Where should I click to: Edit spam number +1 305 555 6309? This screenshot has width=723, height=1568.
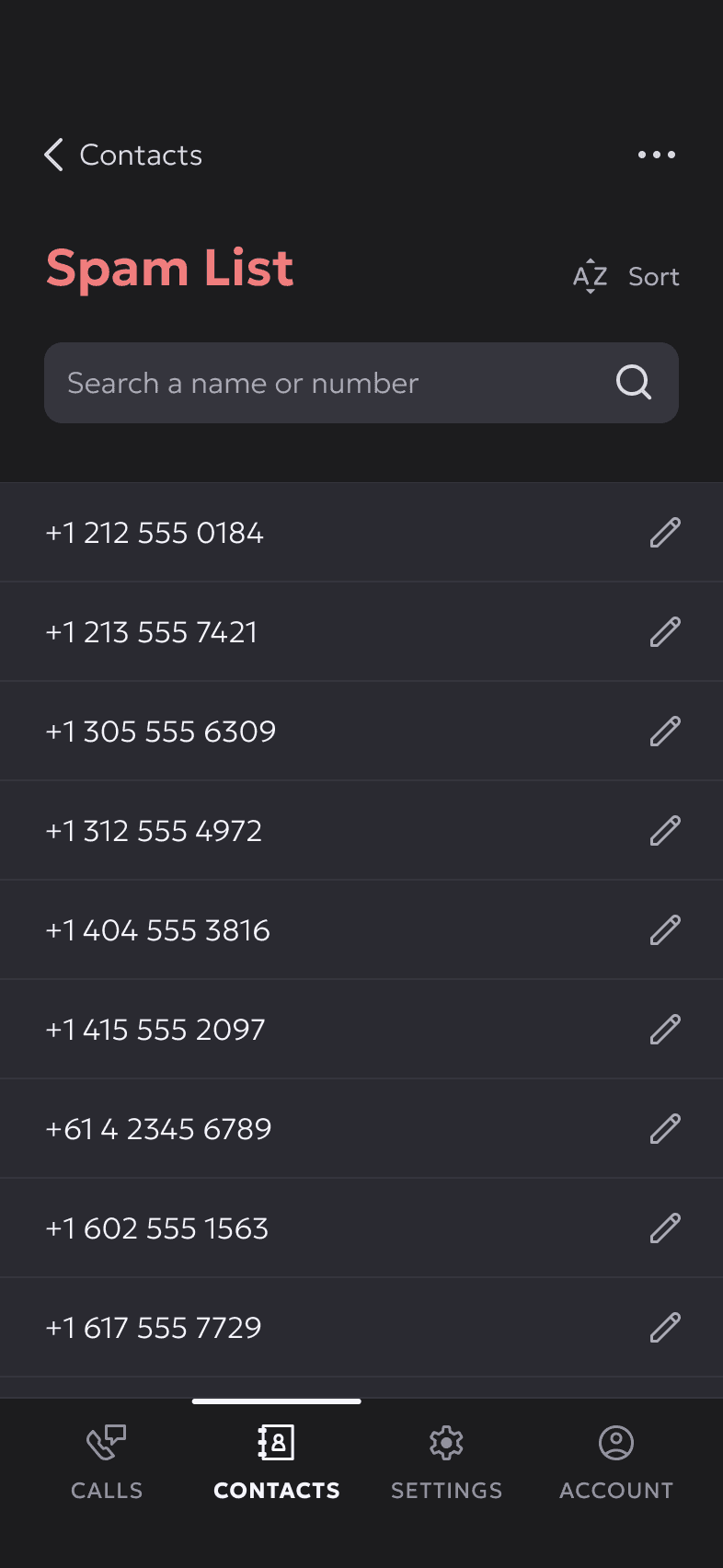665,732
